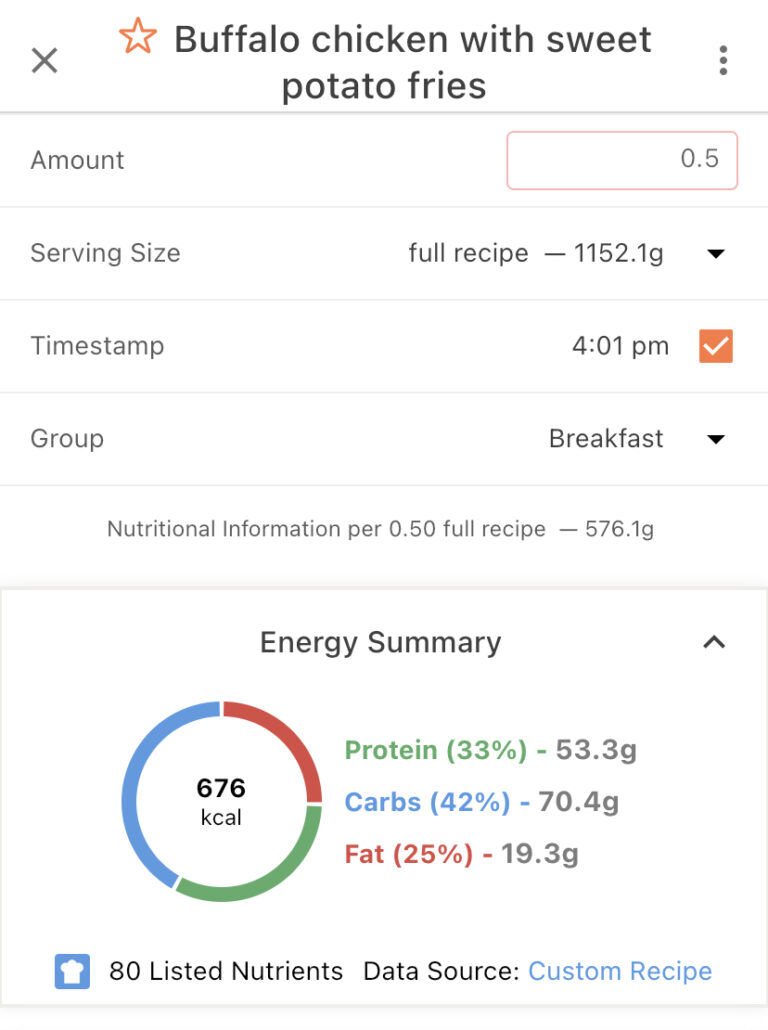Click the 80 Listed Nutrients text
768x1030 pixels.
coord(224,970)
